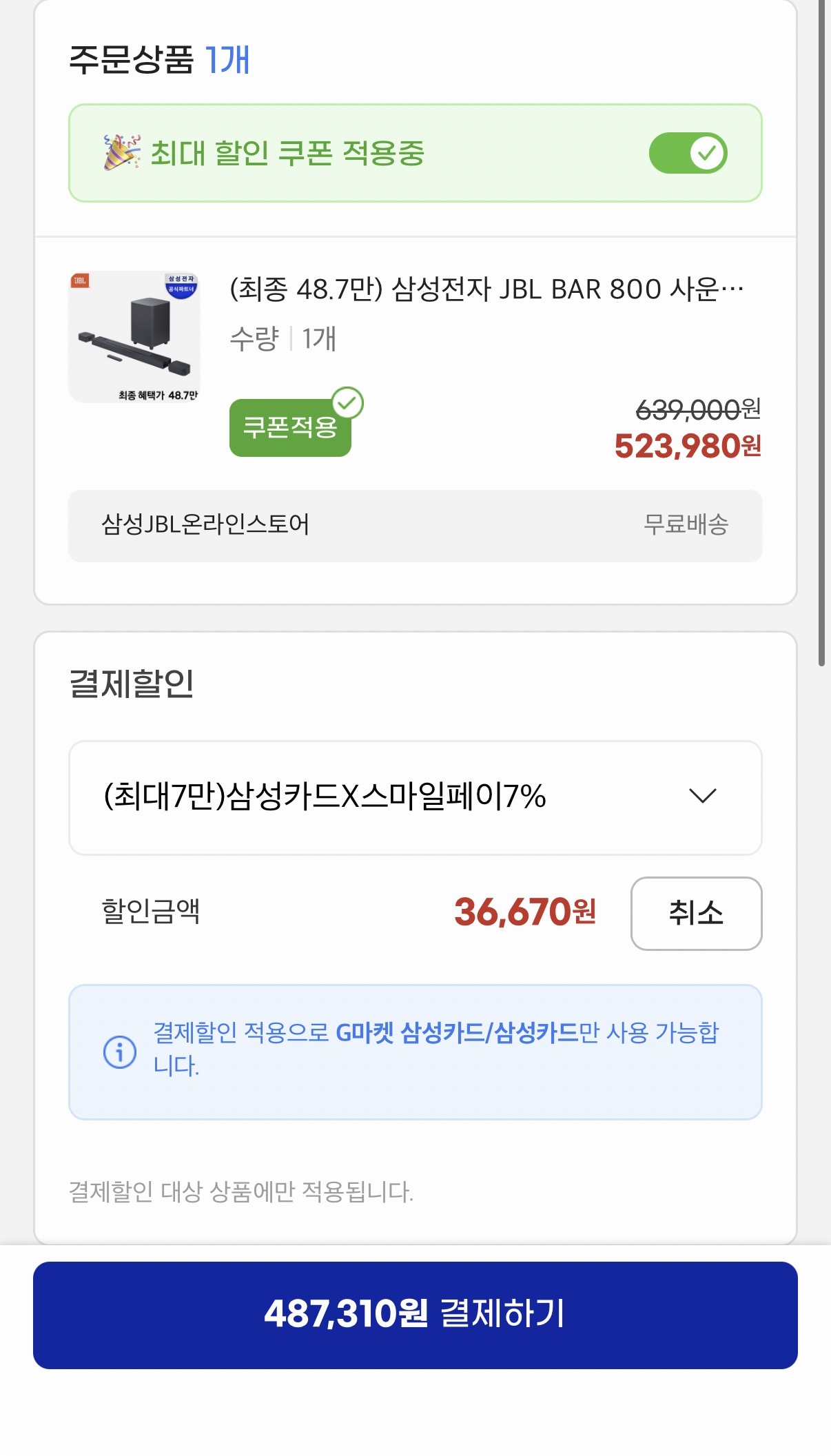The height and width of the screenshot is (1456, 831).
Task: Toggle off the 최대 할인 쿠폰 적용중 switch
Action: pyautogui.click(x=688, y=153)
